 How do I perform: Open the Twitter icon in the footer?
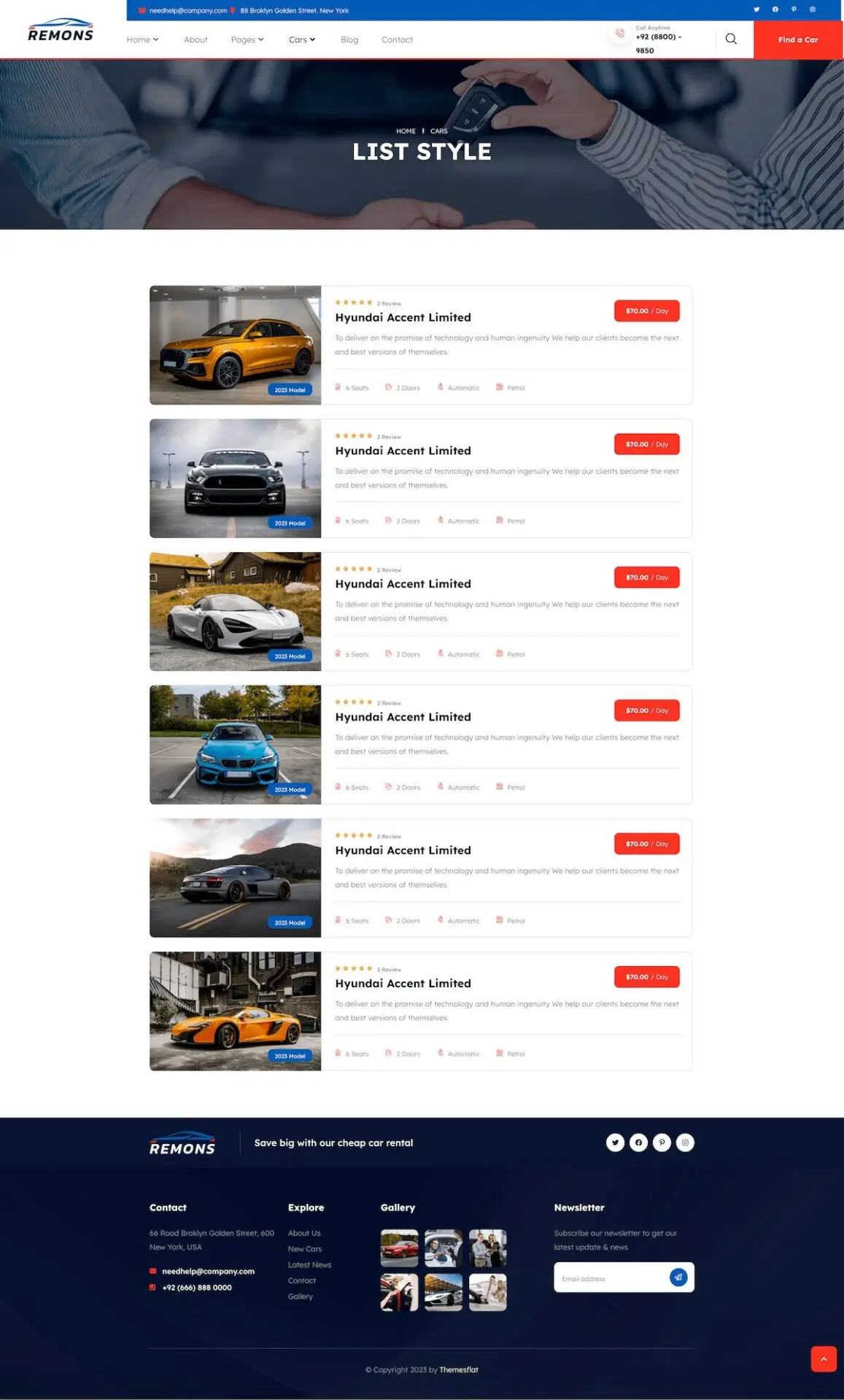click(615, 1143)
